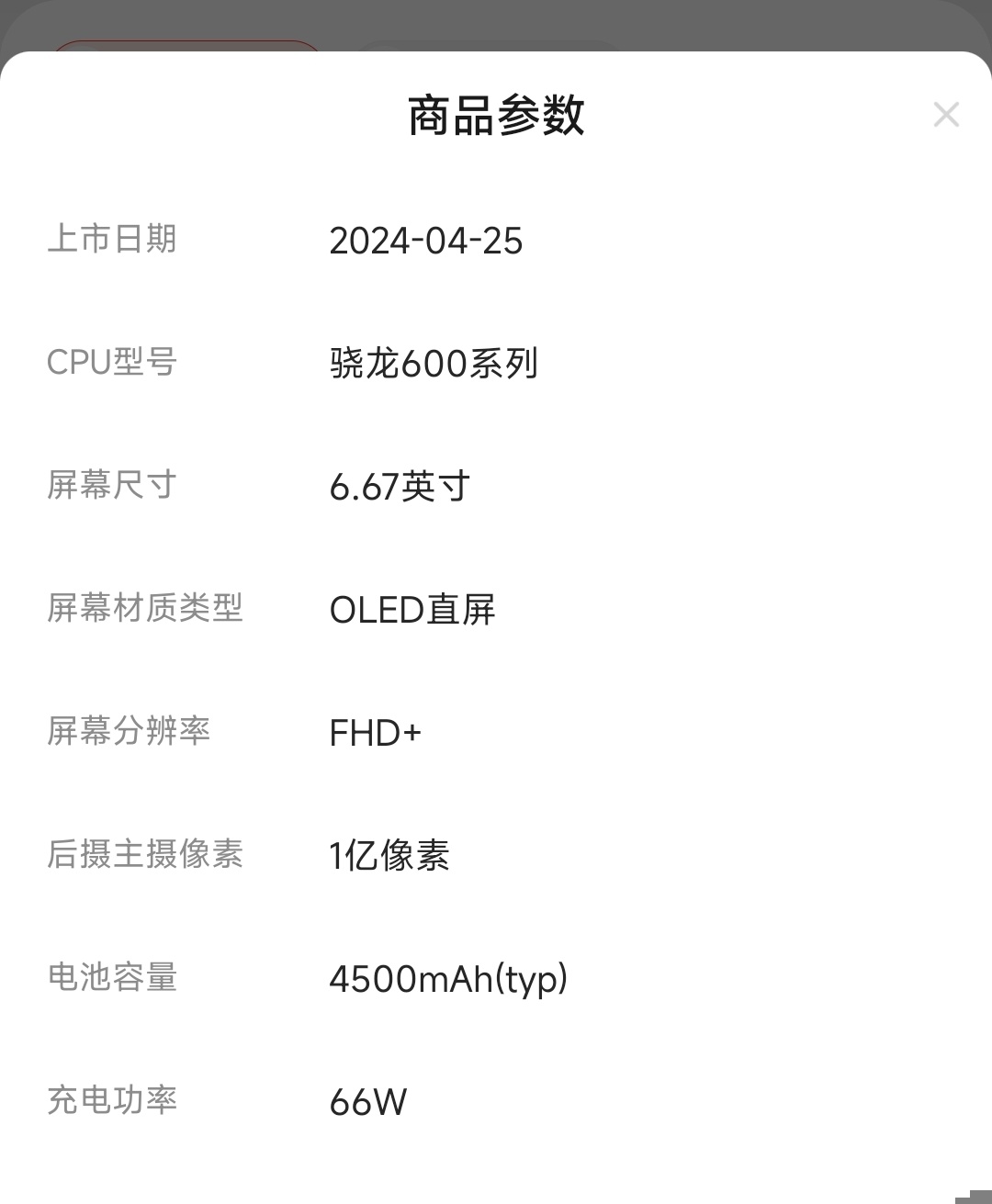
Task: Close the 商品参数 panel
Action: [945, 115]
